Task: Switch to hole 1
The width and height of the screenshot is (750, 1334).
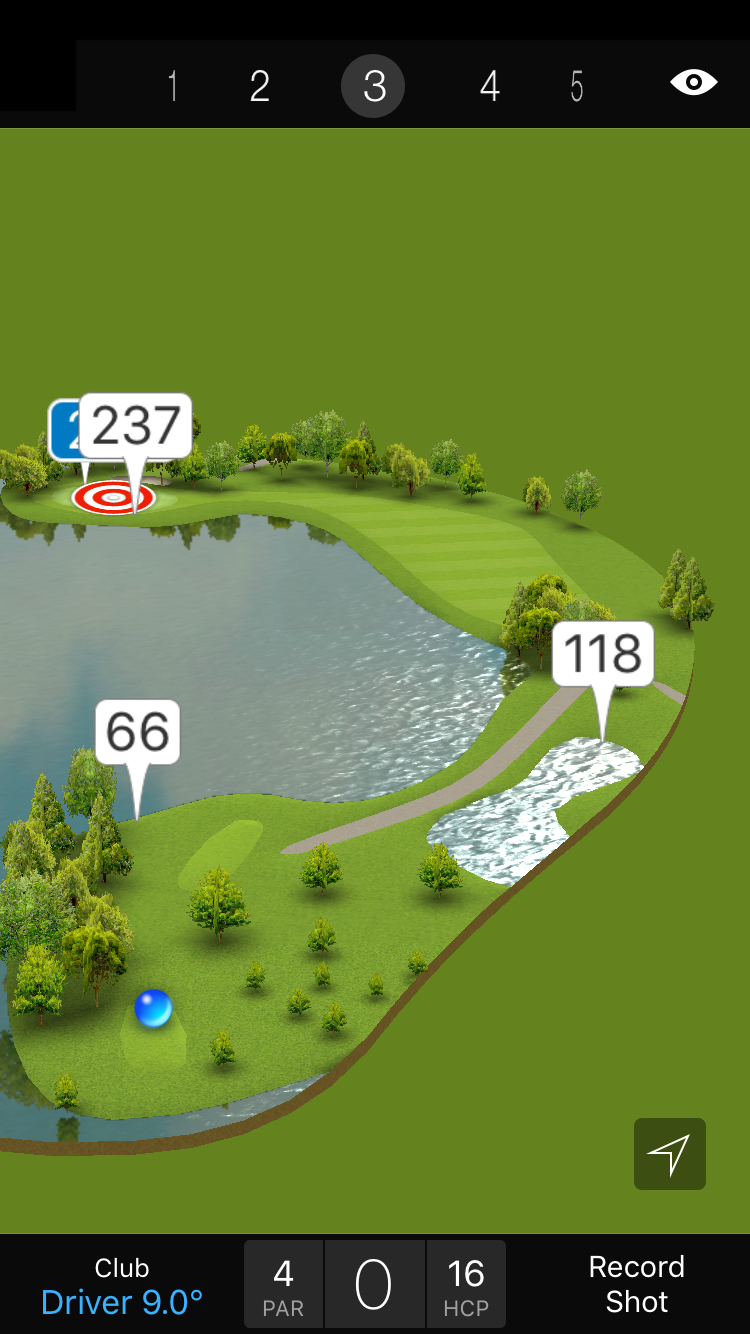Action: (173, 87)
